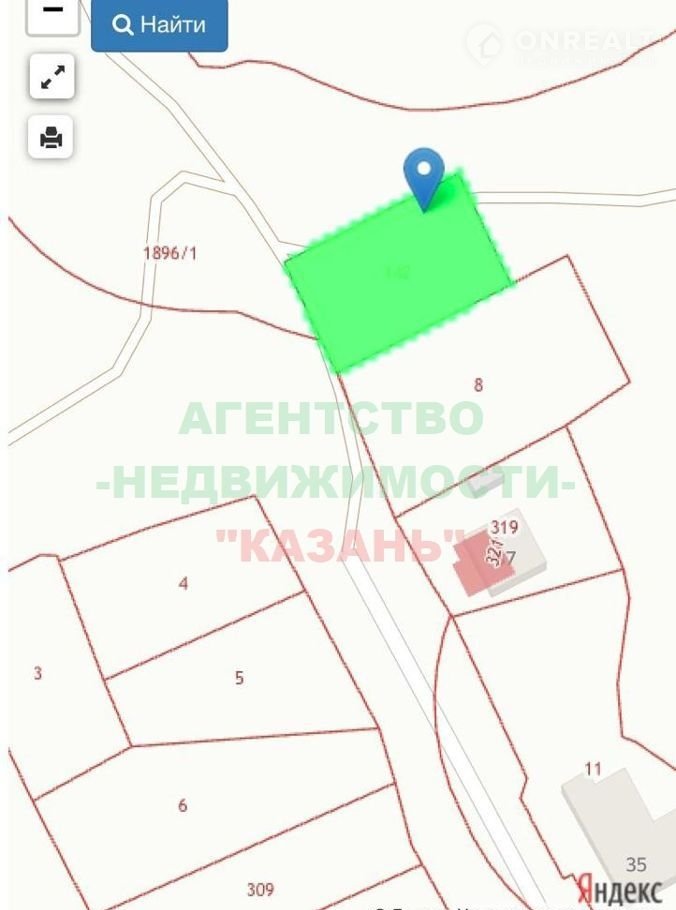Print the cadastral map
Screen dimensions: 676x910
click(x=51, y=136)
